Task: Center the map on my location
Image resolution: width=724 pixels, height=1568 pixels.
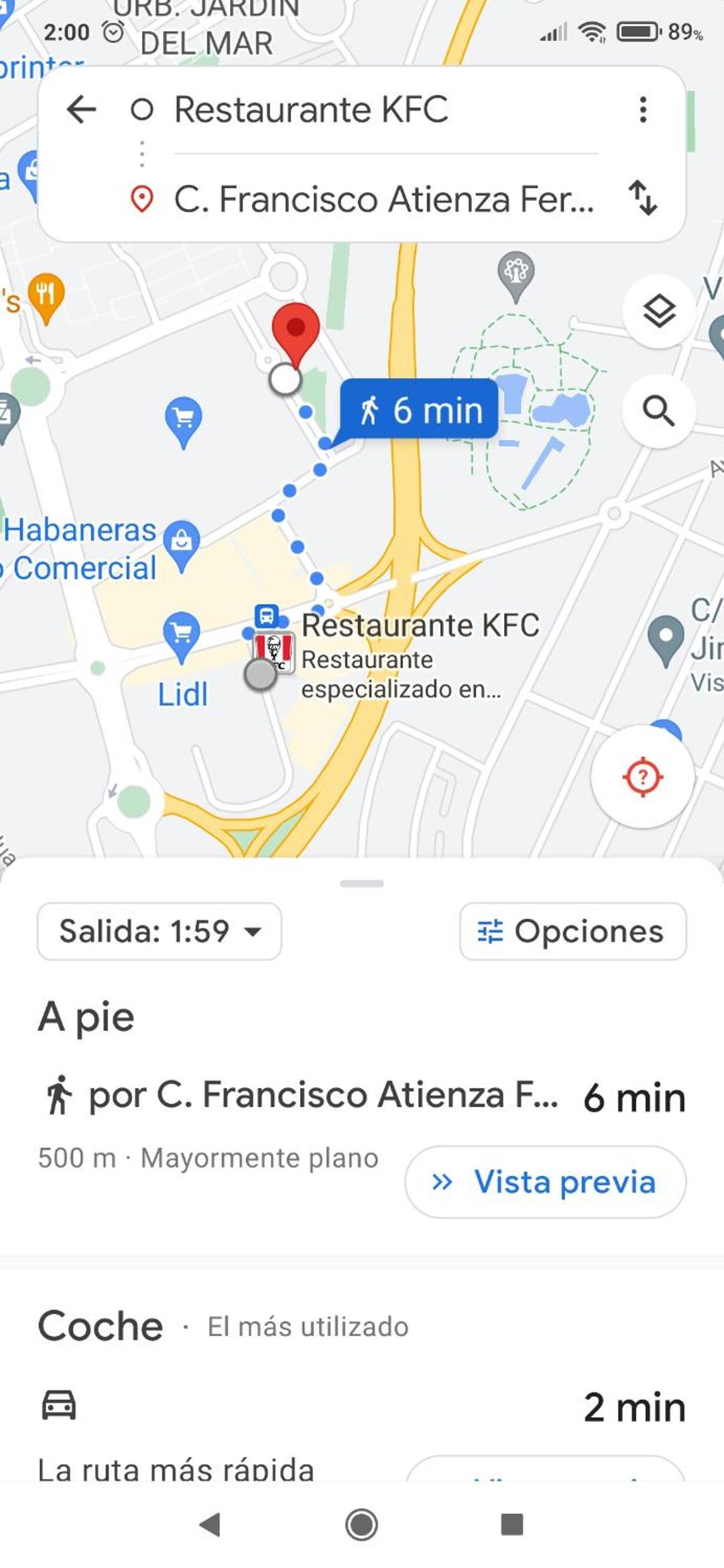Action: point(642,777)
